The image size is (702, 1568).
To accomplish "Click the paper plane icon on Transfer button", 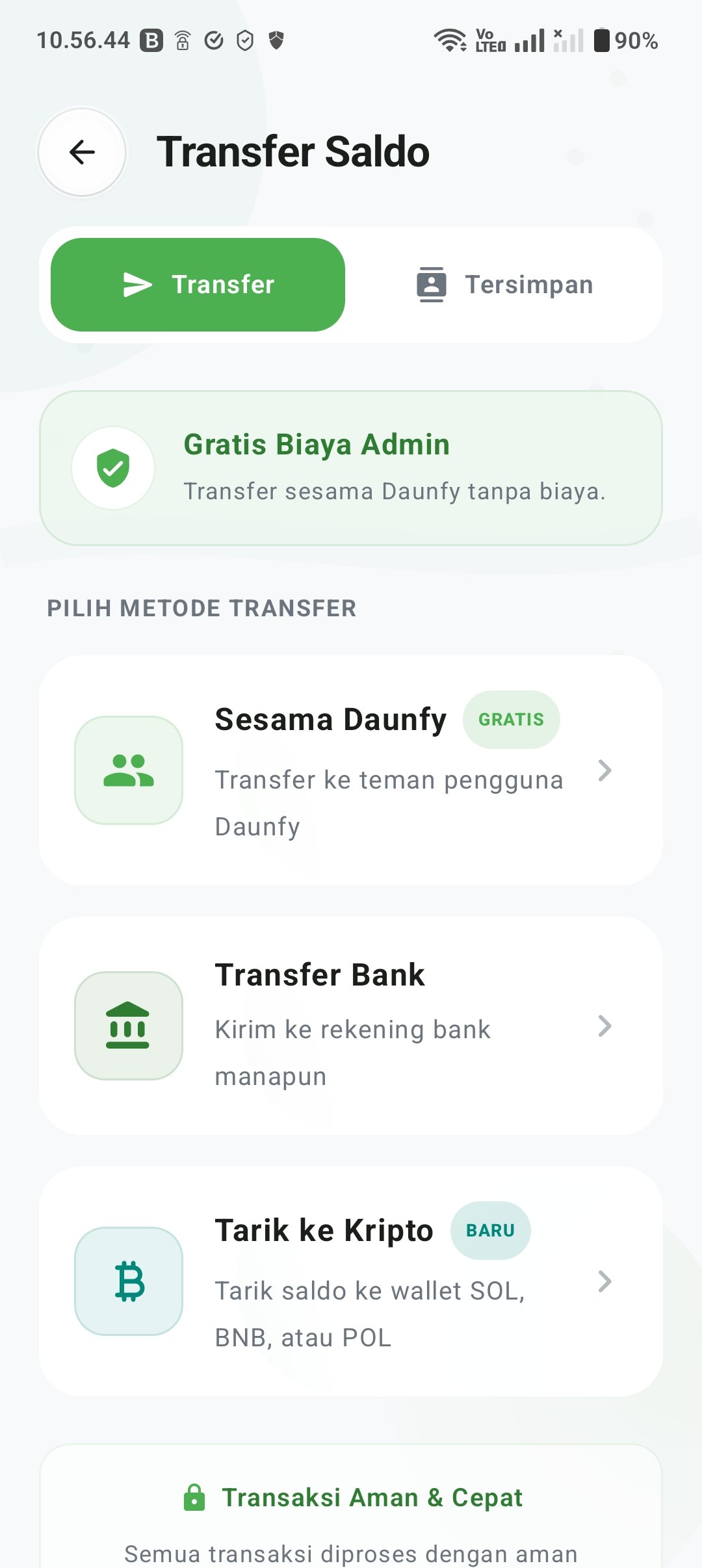I will click(x=136, y=283).
